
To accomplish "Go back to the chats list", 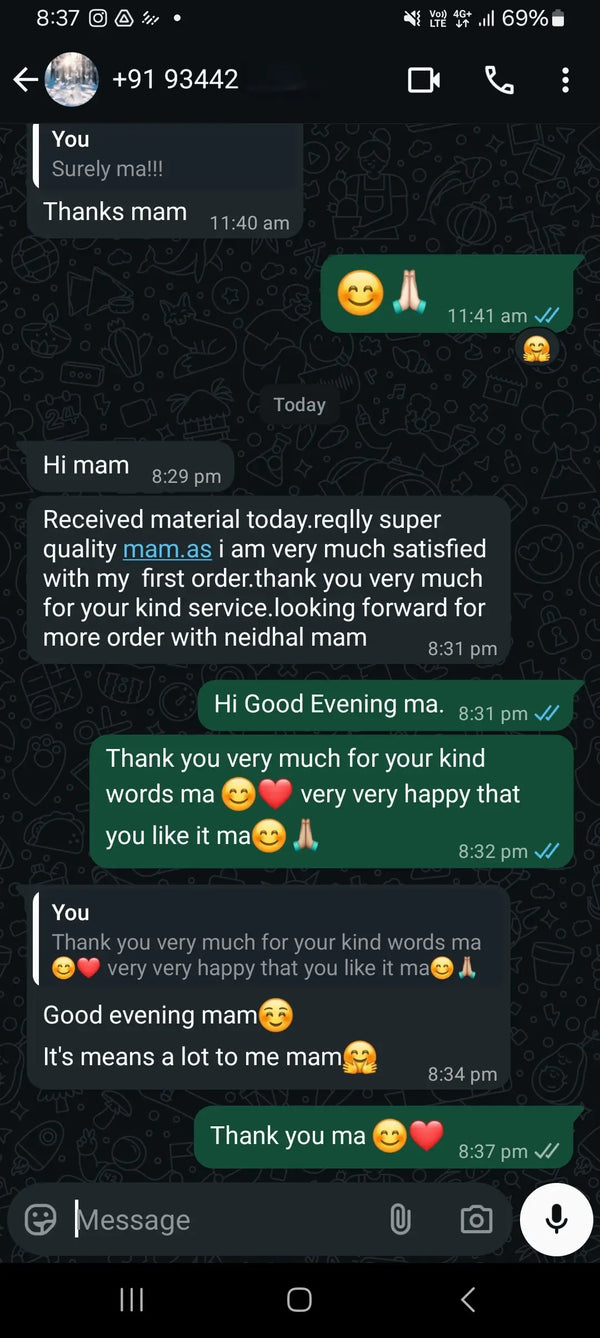I will (24, 80).
